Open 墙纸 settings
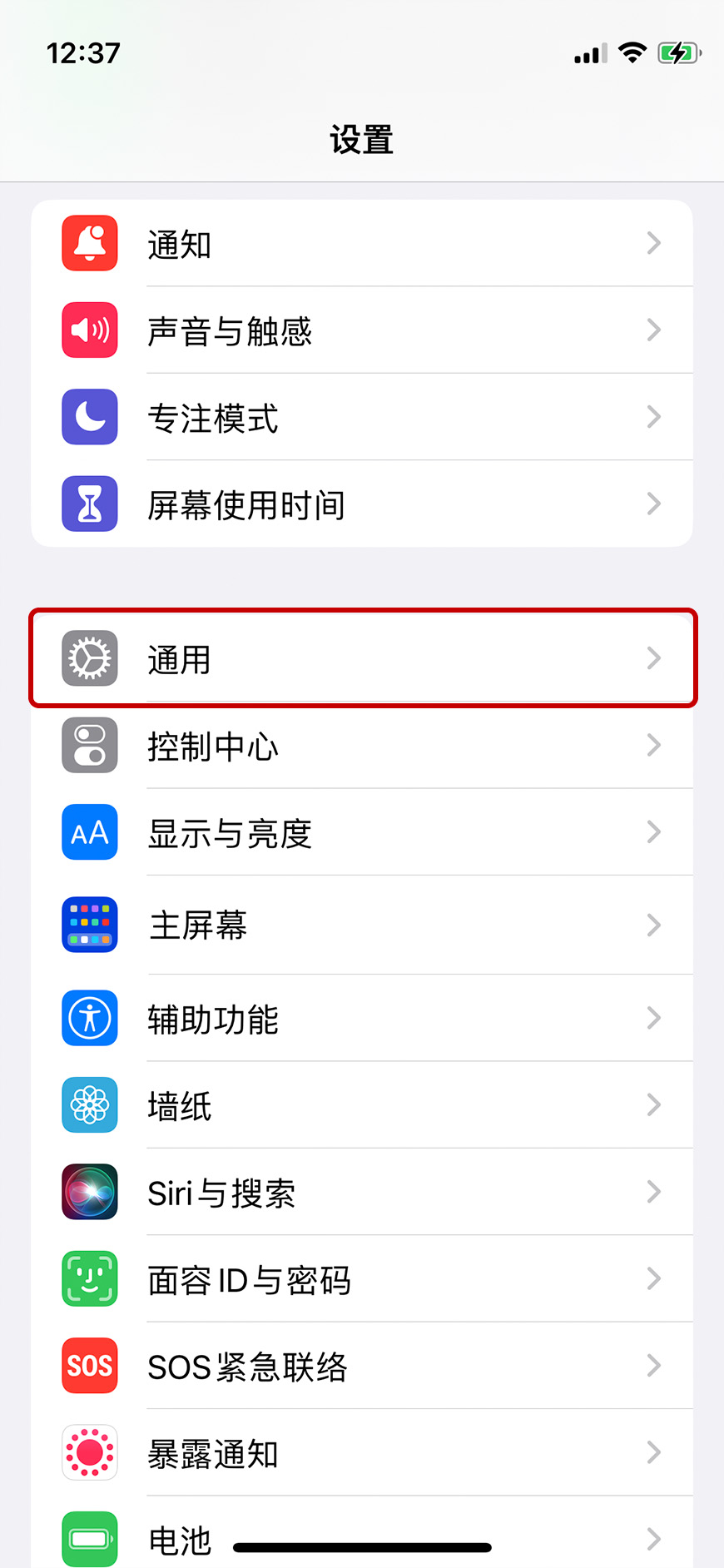The image size is (724, 1568). (x=362, y=1106)
